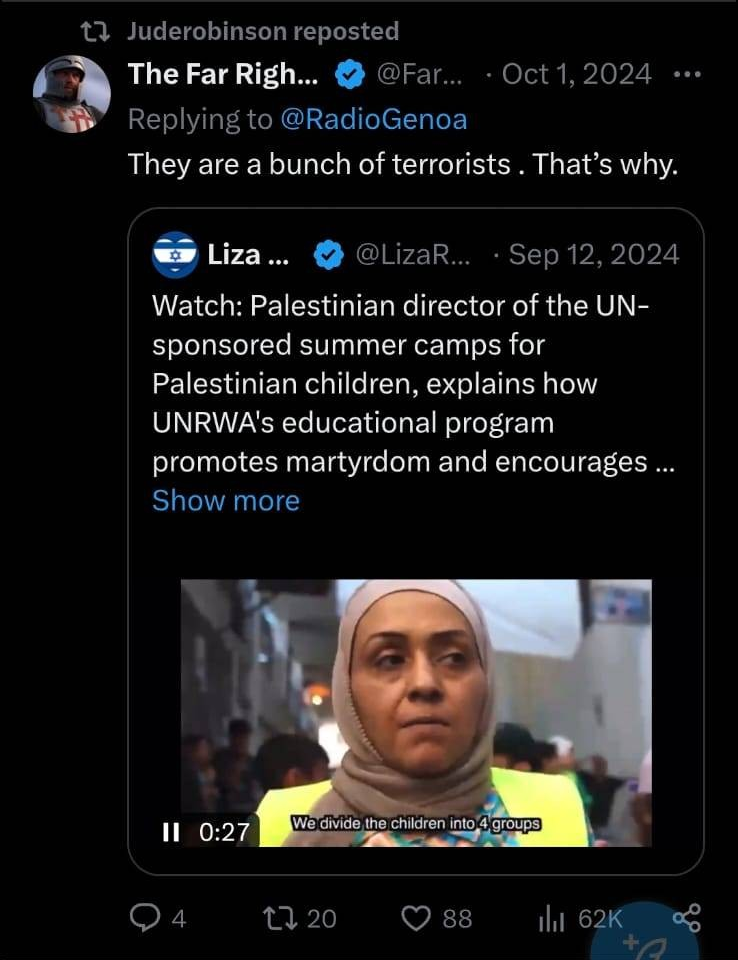Open the post's three-dot overflow menu
This screenshot has height=960, width=738.
tap(687, 75)
